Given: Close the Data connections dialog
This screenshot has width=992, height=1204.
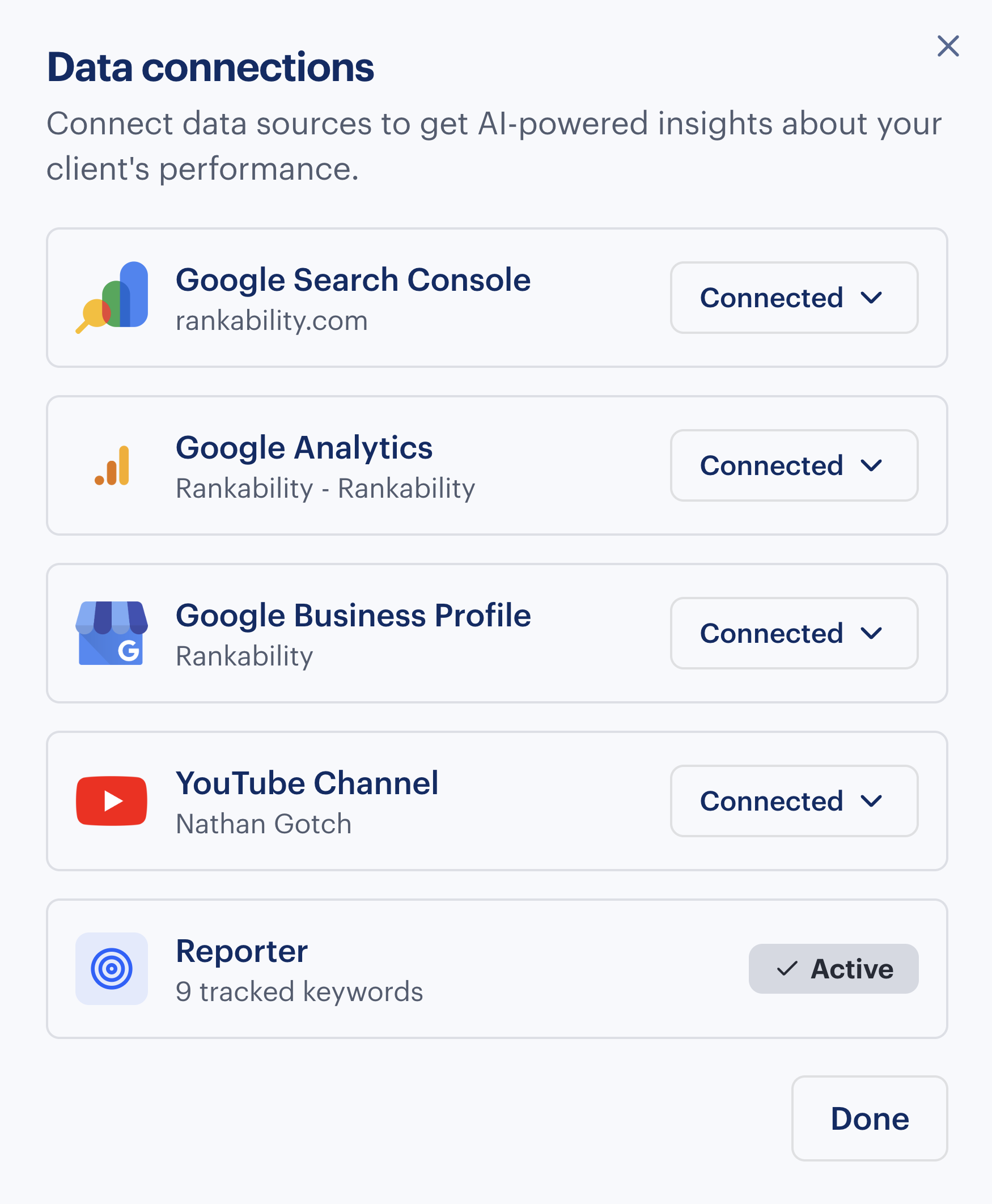Looking at the screenshot, I should pyautogui.click(x=948, y=47).
